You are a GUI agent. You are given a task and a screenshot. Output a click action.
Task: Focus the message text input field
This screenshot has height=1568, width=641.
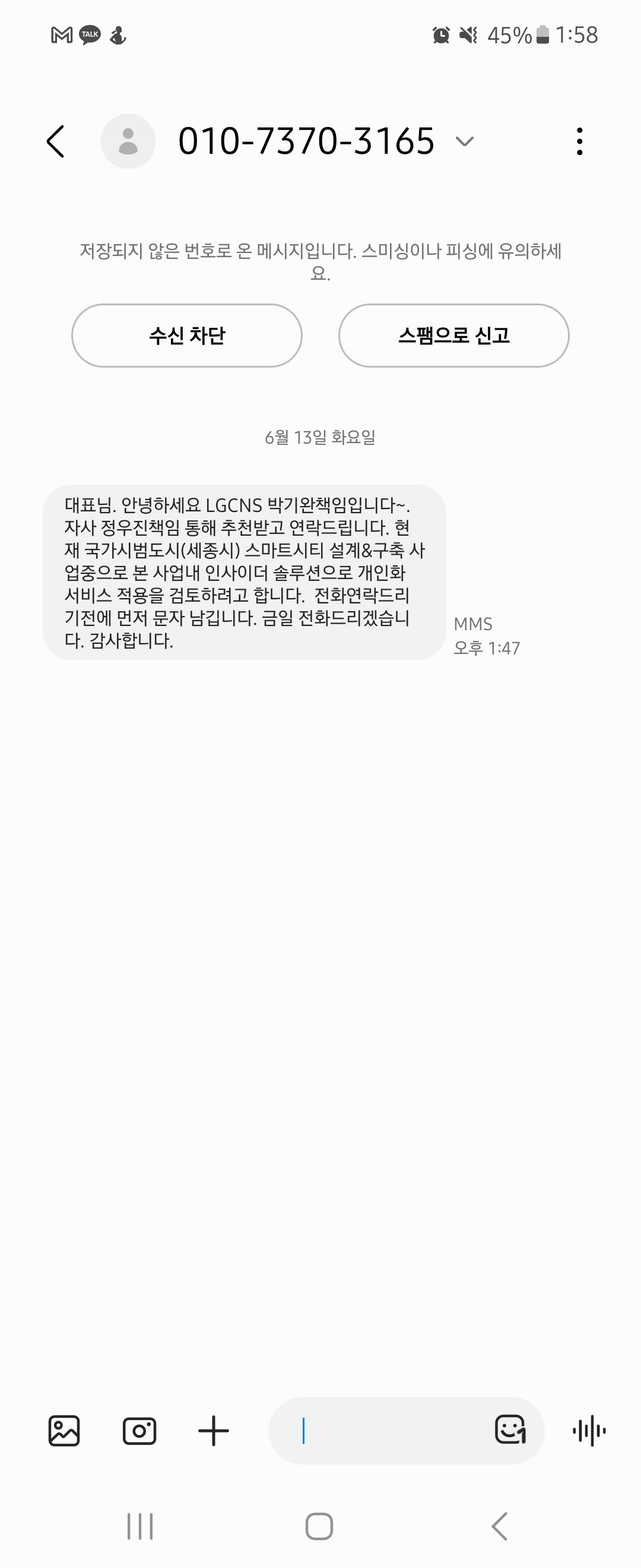coord(389,1430)
